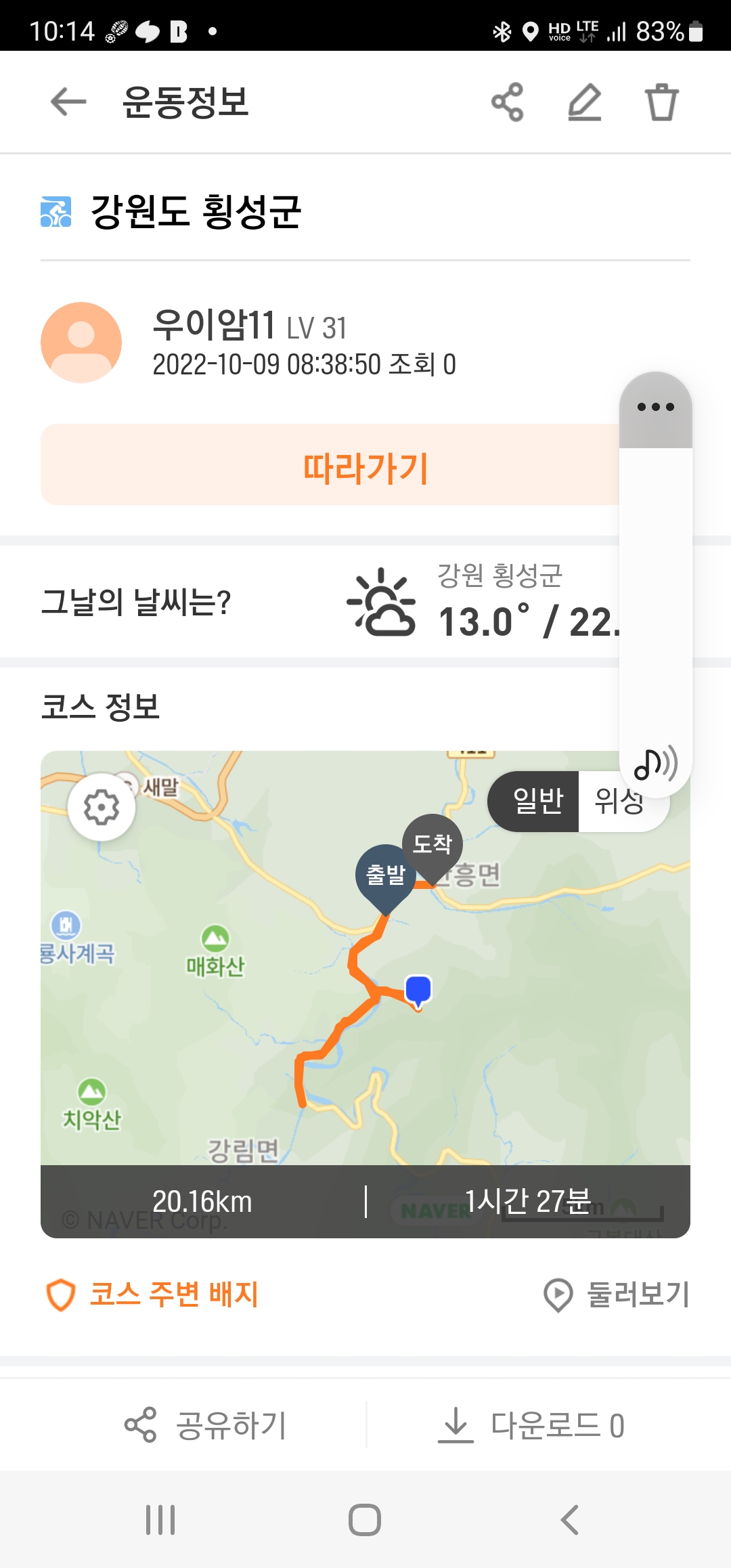Image resolution: width=731 pixels, height=1568 pixels.
Task: Tap the 따라가기 button
Action: [x=330, y=464]
